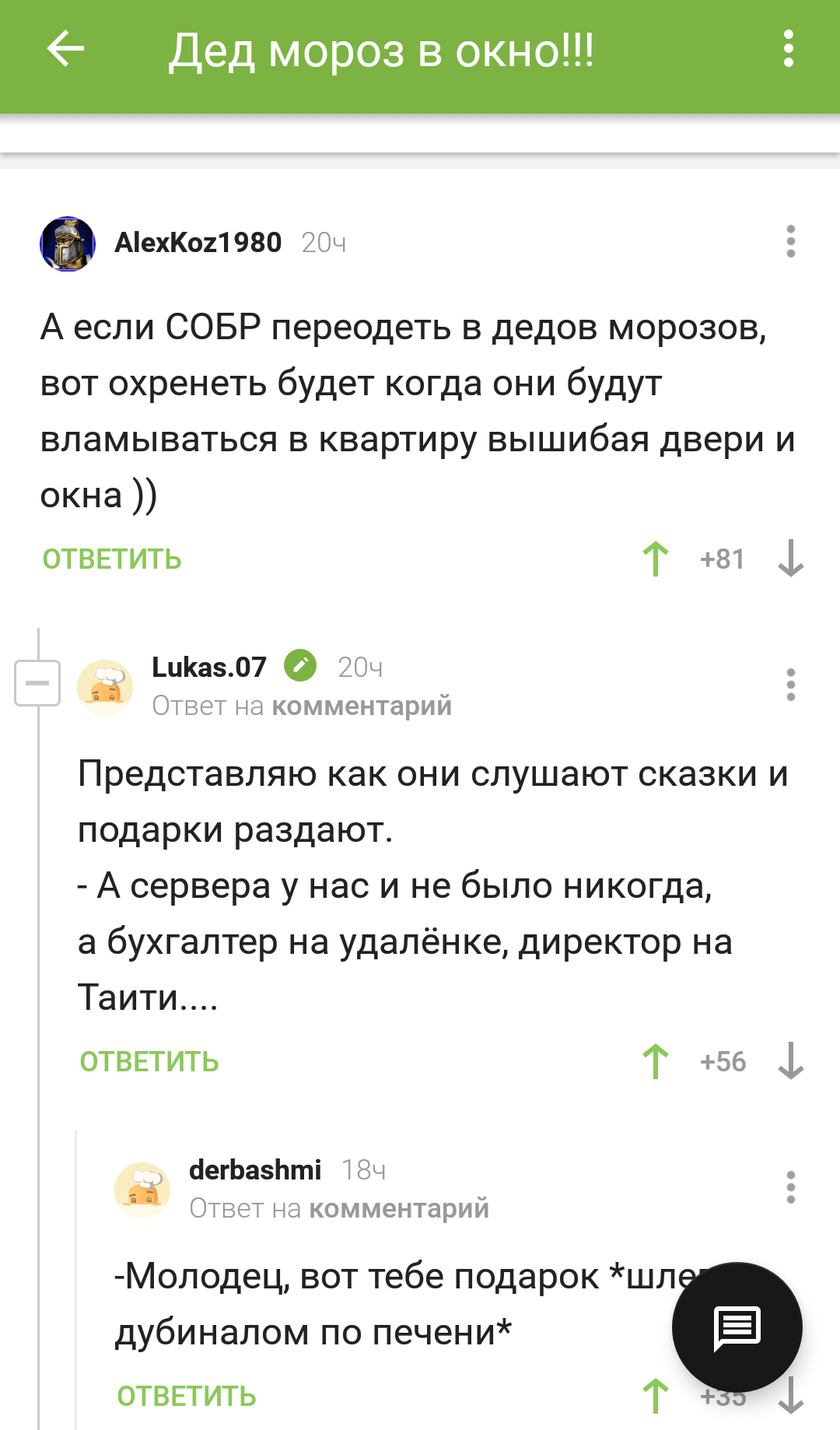The image size is (840, 1430).
Task: Reply to derbashmi's comment
Action: 187,1397
